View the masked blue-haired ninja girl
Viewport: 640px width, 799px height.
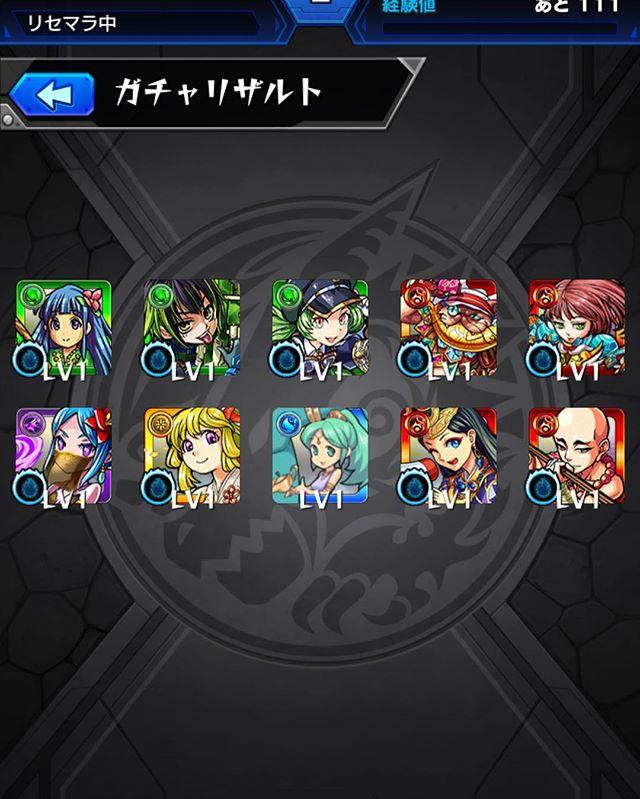click(64, 455)
